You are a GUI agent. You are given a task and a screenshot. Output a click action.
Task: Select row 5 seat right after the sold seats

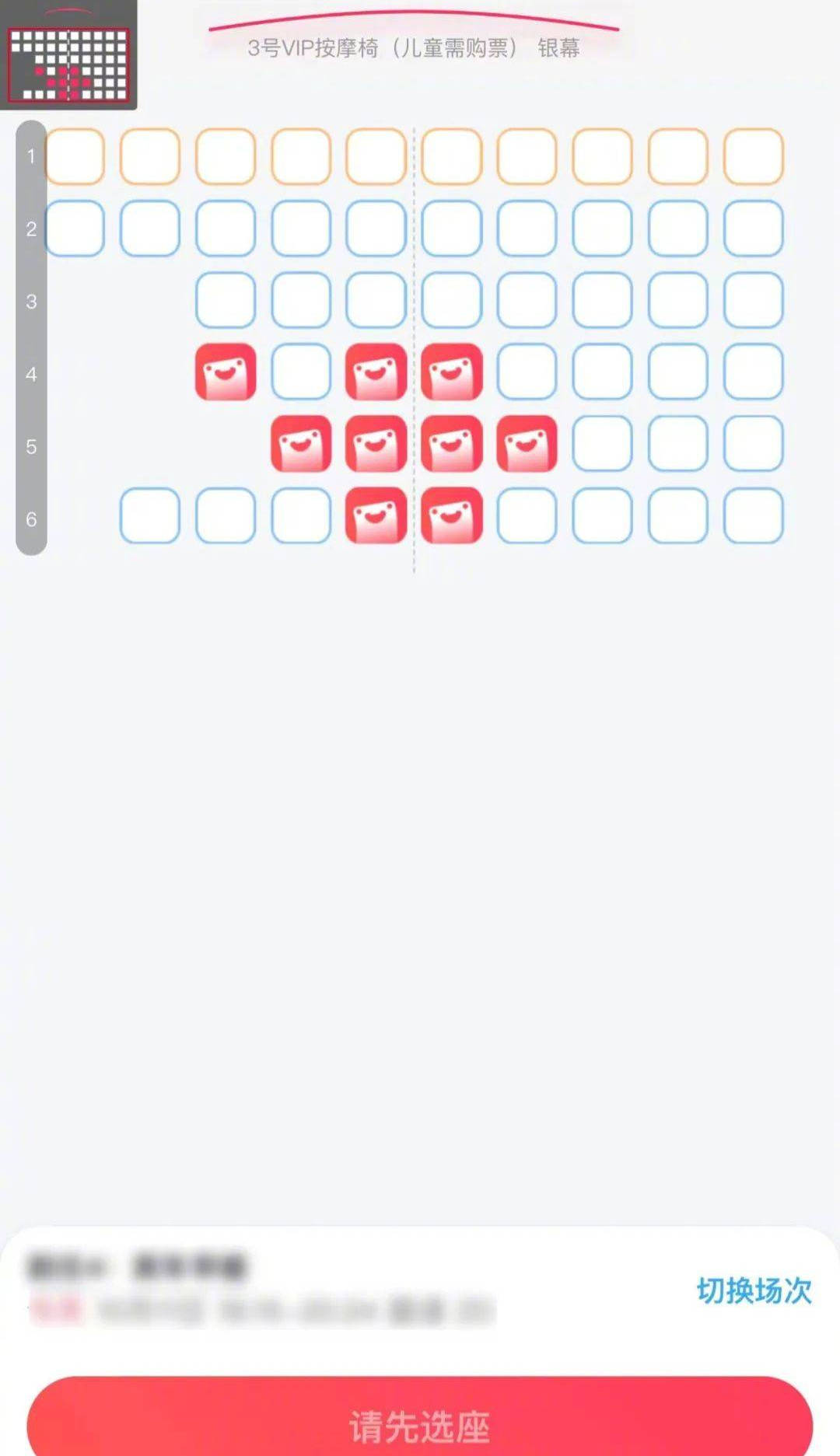(x=602, y=444)
